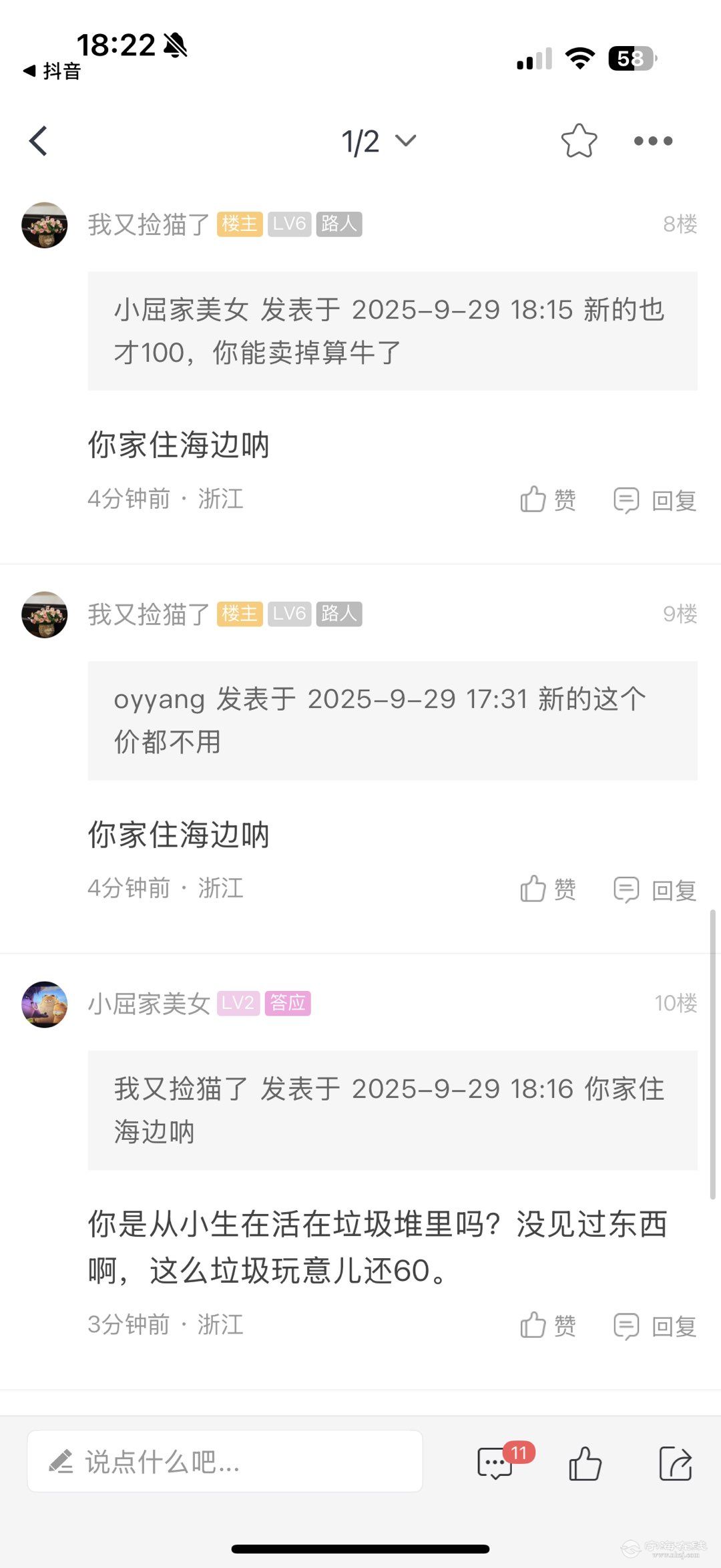Favorite this thread with the star icon
721x1568 pixels.
(579, 141)
